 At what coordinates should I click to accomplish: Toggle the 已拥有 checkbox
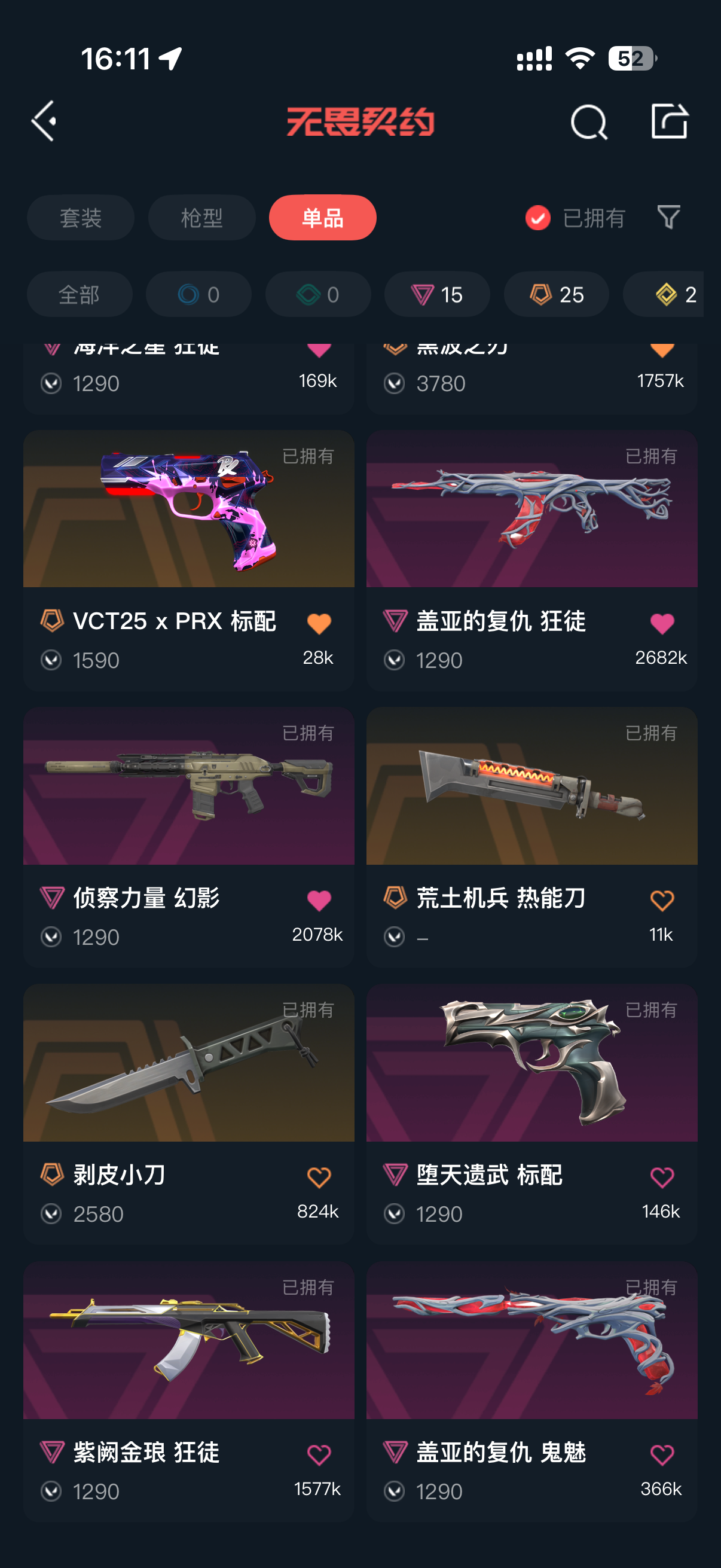pos(538,218)
